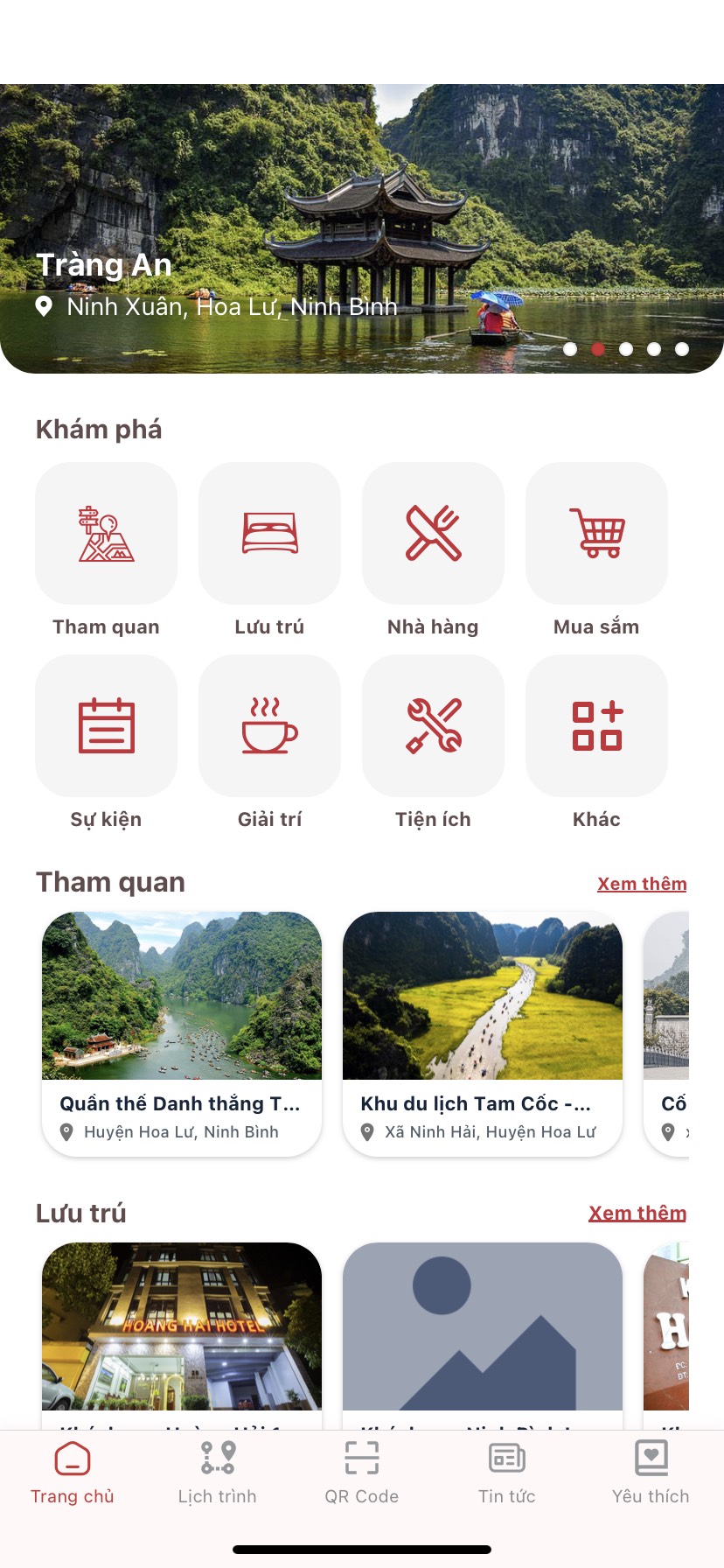The image size is (724, 1568).
Task: Open the Tràng An banner
Action: [x=362, y=227]
